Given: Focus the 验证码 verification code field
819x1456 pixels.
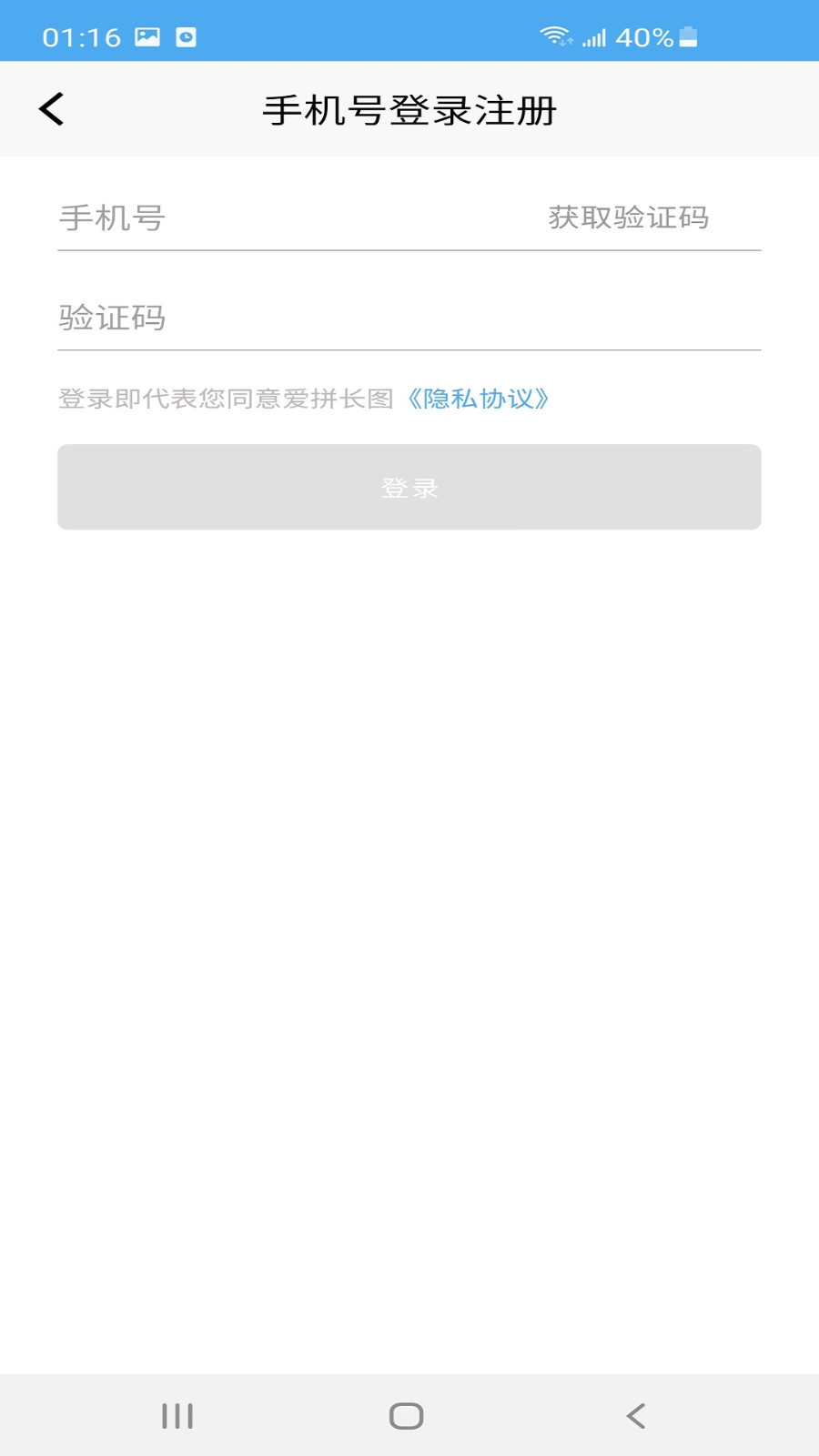Looking at the screenshot, I should click(x=409, y=318).
